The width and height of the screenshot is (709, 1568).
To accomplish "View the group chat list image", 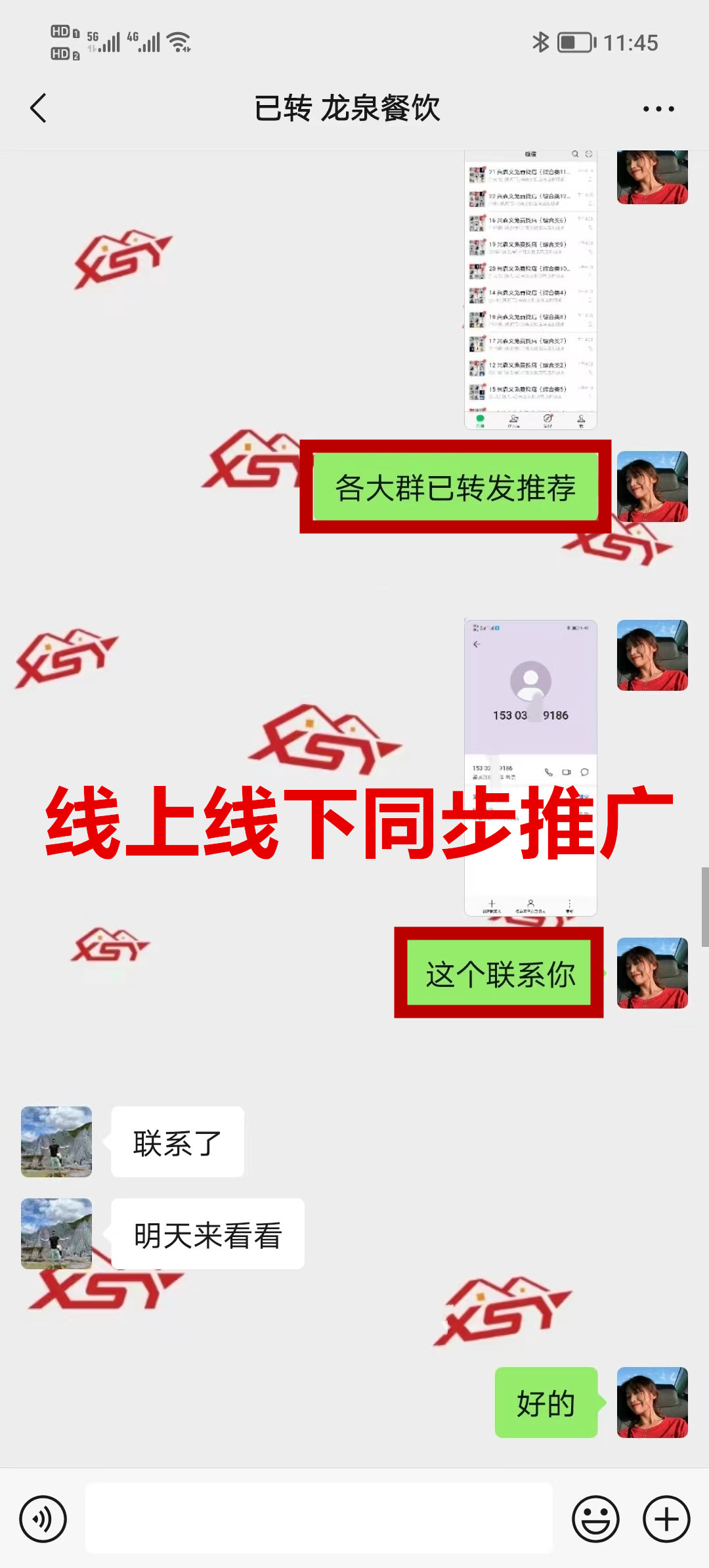I will click(530, 289).
